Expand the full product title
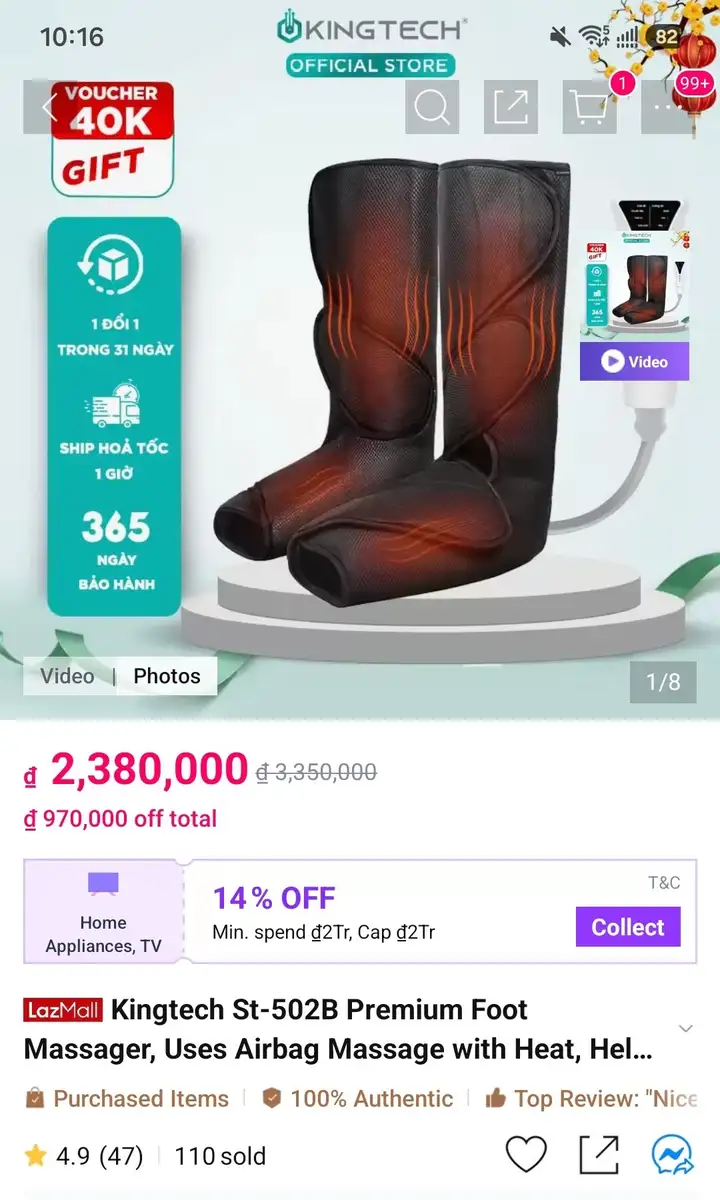The image size is (720, 1200). tap(685, 1028)
